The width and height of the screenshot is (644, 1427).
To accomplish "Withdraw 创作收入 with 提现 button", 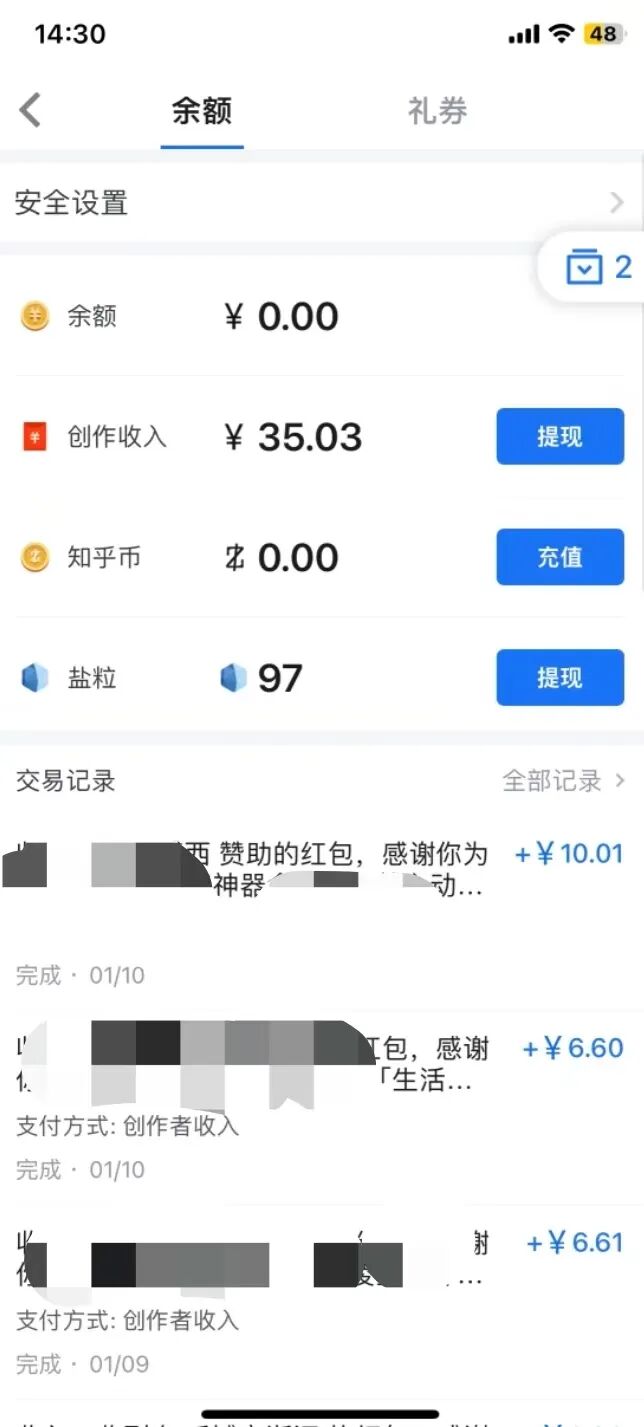I will (x=560, y=437).
